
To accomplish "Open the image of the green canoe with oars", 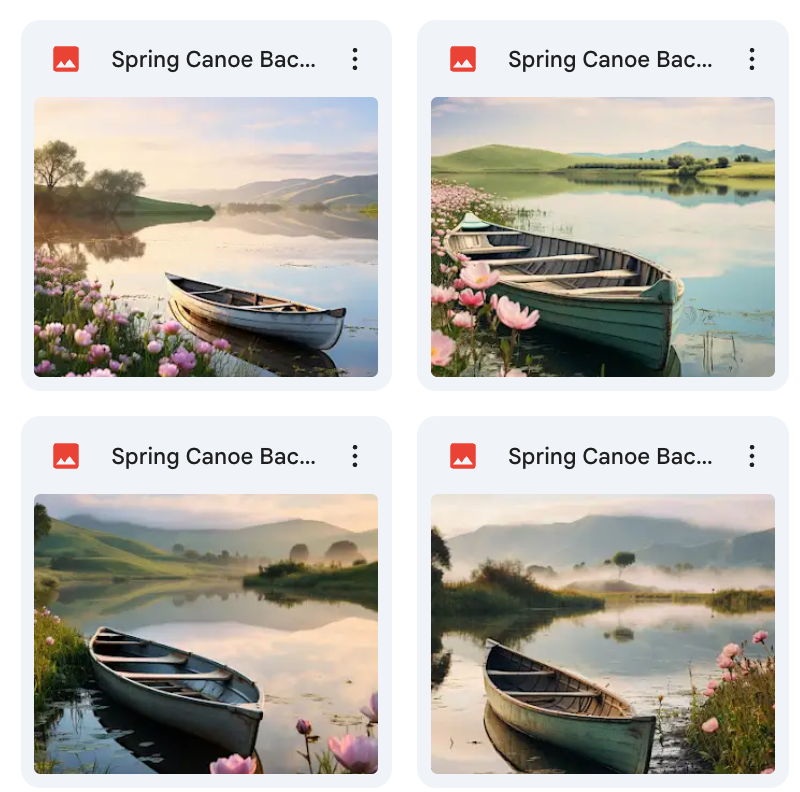I will 602,237.
